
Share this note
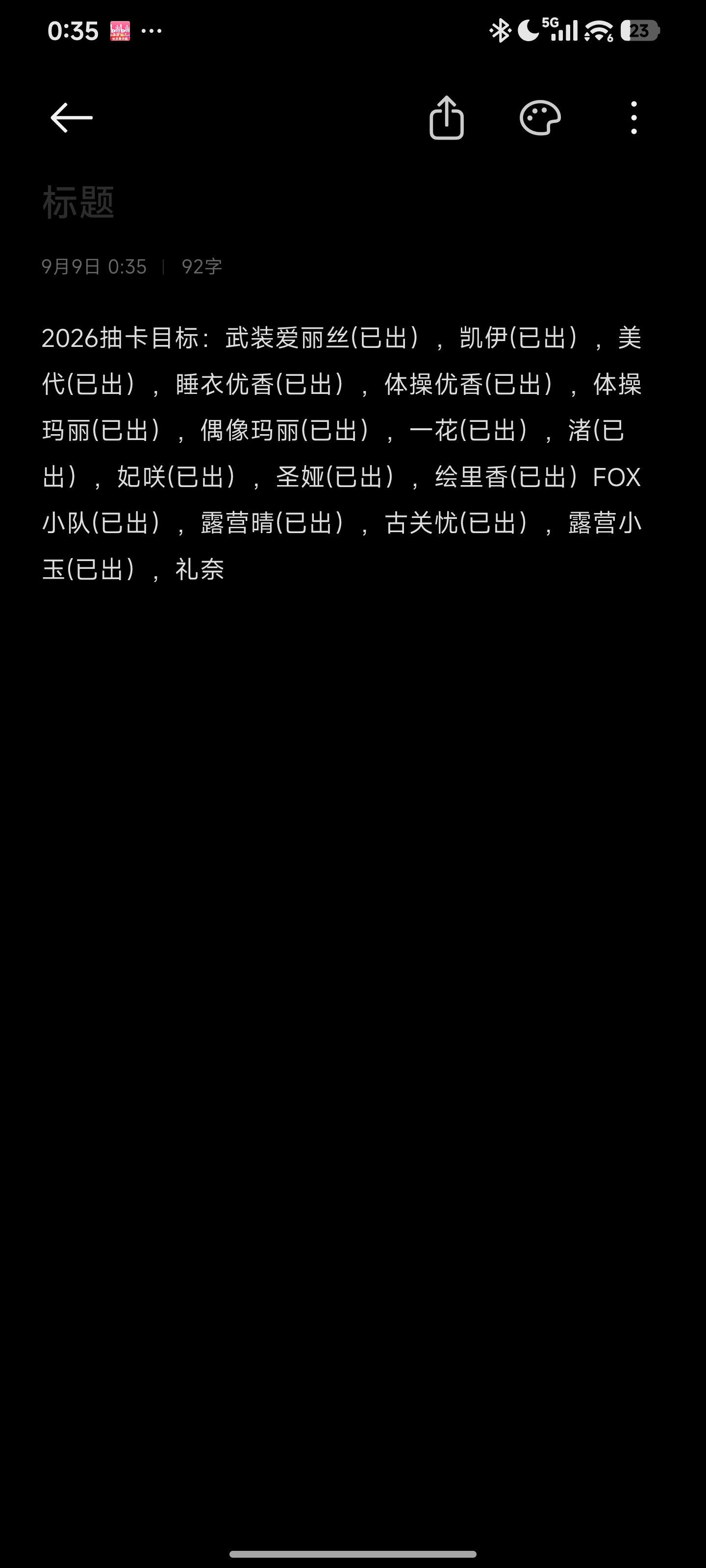(x=447, y=118)
